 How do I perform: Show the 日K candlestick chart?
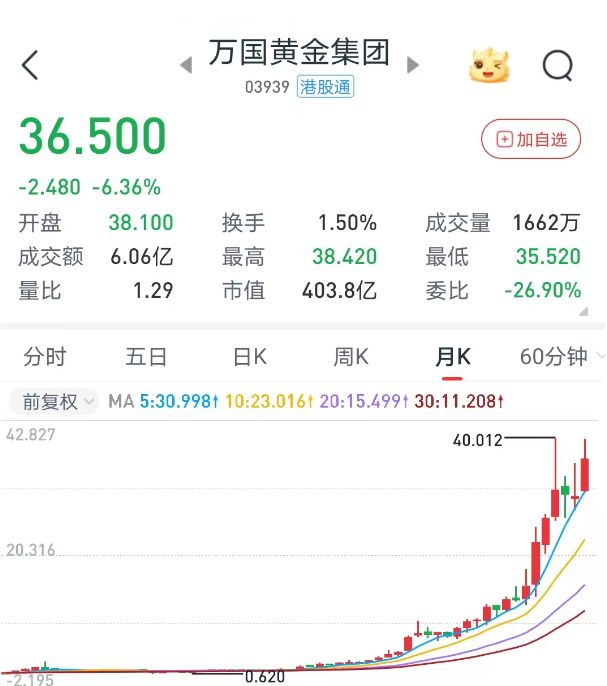tap(249, 357)
